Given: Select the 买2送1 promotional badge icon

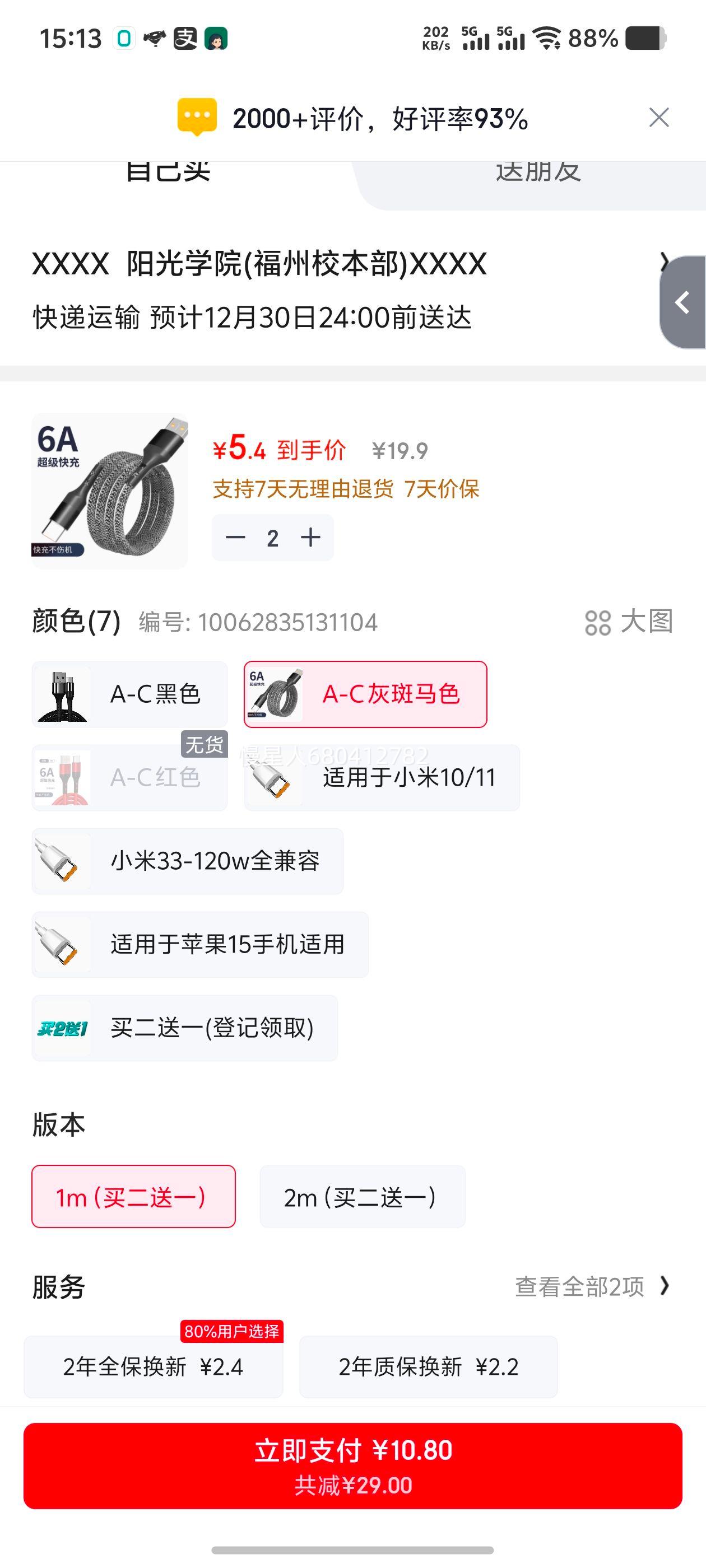Looking at the screenshot, I should [x=63, y=1028].
